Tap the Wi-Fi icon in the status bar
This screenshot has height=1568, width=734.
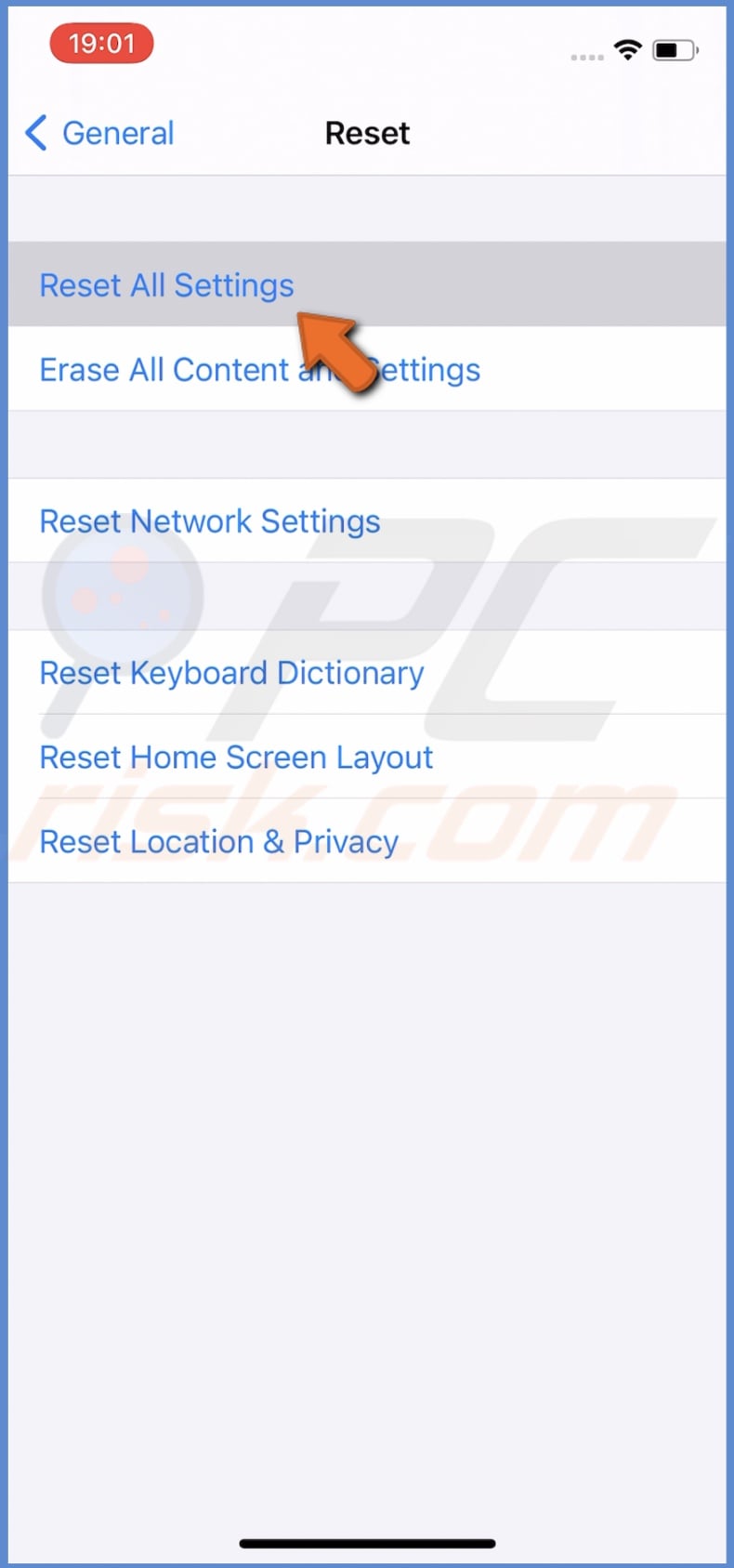[628, 51]
